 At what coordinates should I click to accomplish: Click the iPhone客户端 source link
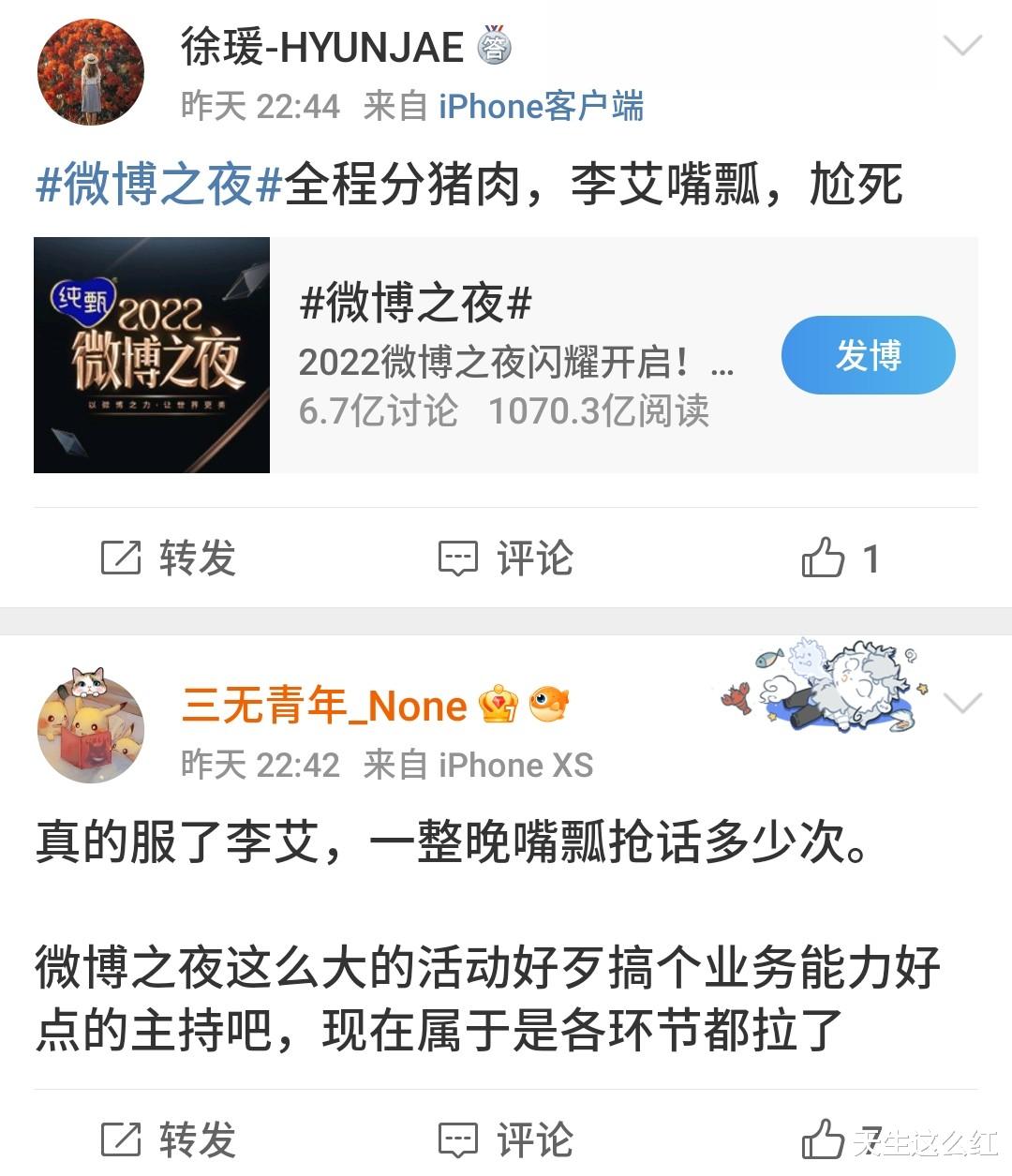[541, 106]
